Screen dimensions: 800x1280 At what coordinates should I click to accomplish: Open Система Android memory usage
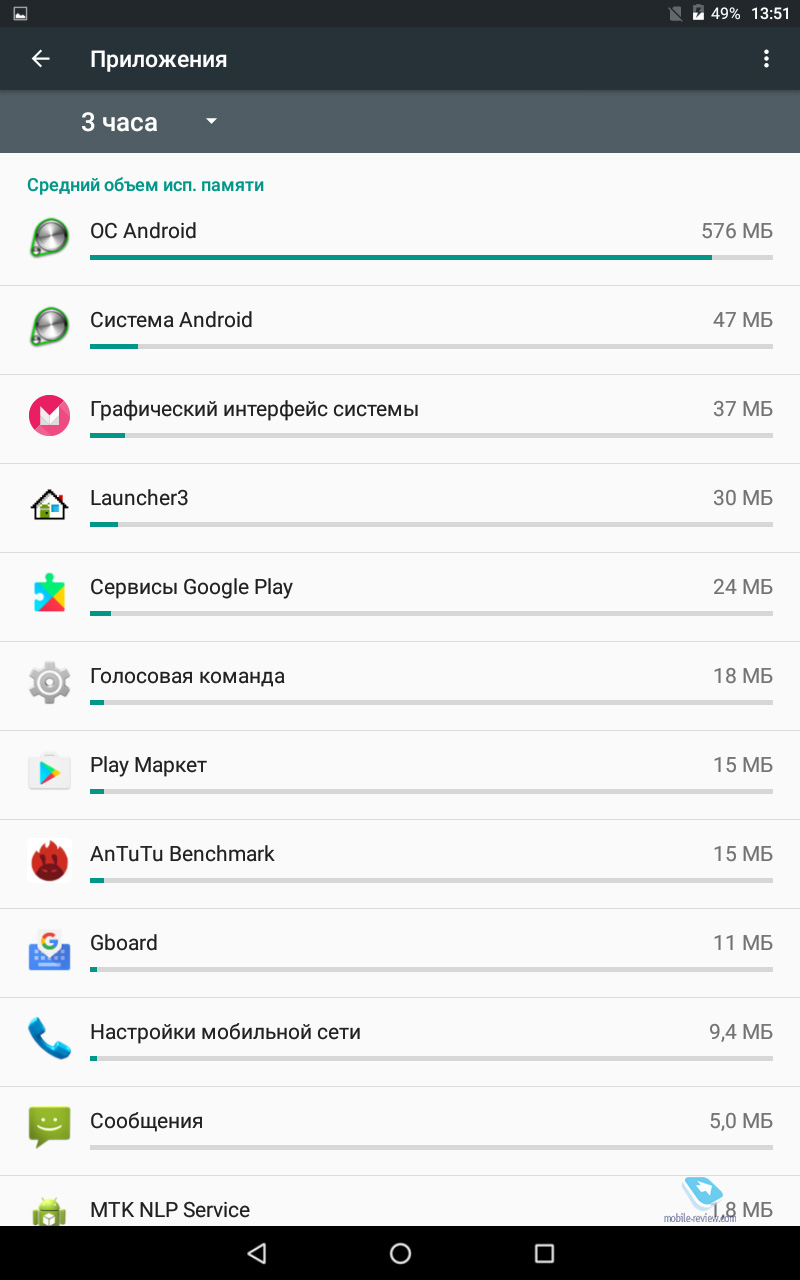(400, 330)
